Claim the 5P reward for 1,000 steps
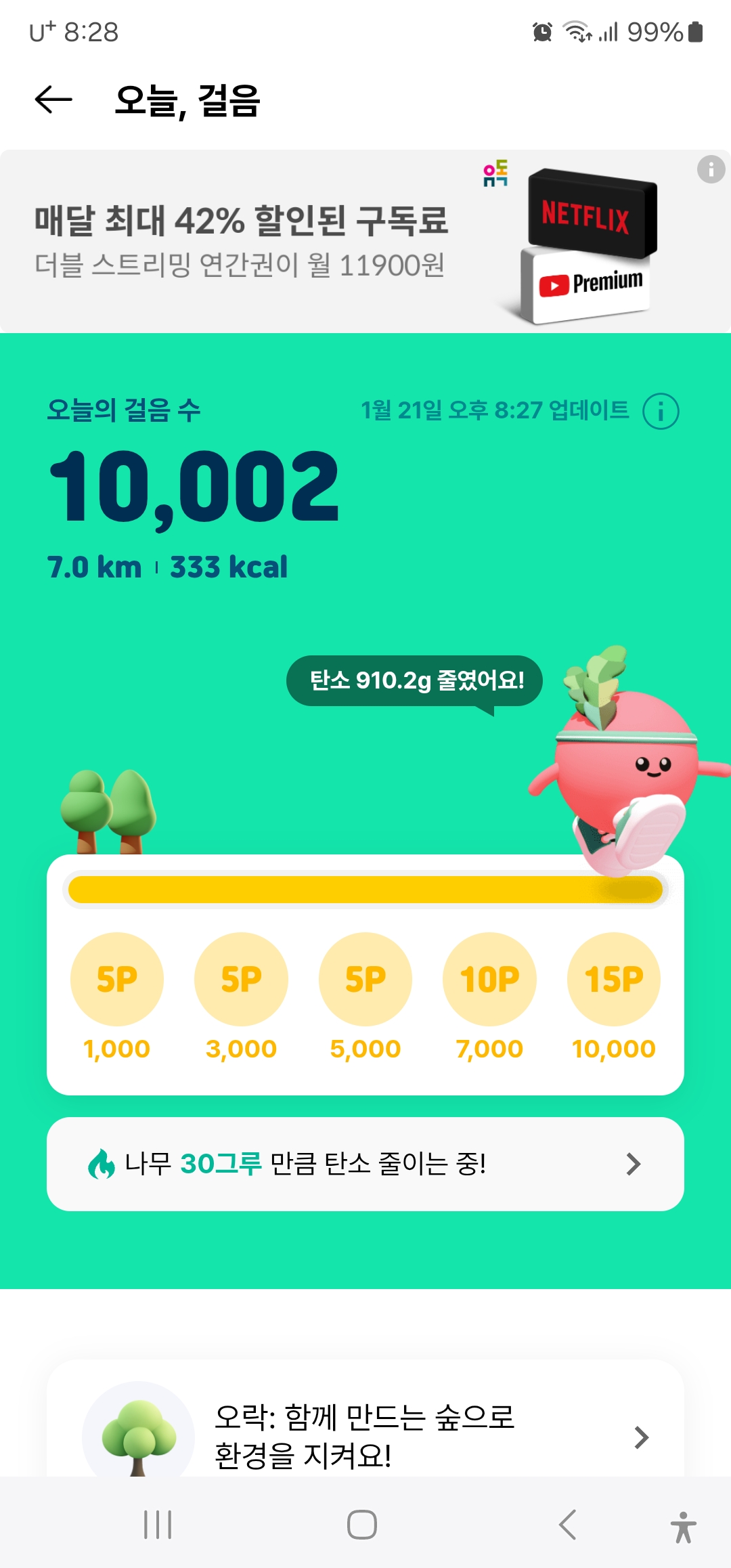The height and width of the screenshot is (1568, 731). pos(117,979)
